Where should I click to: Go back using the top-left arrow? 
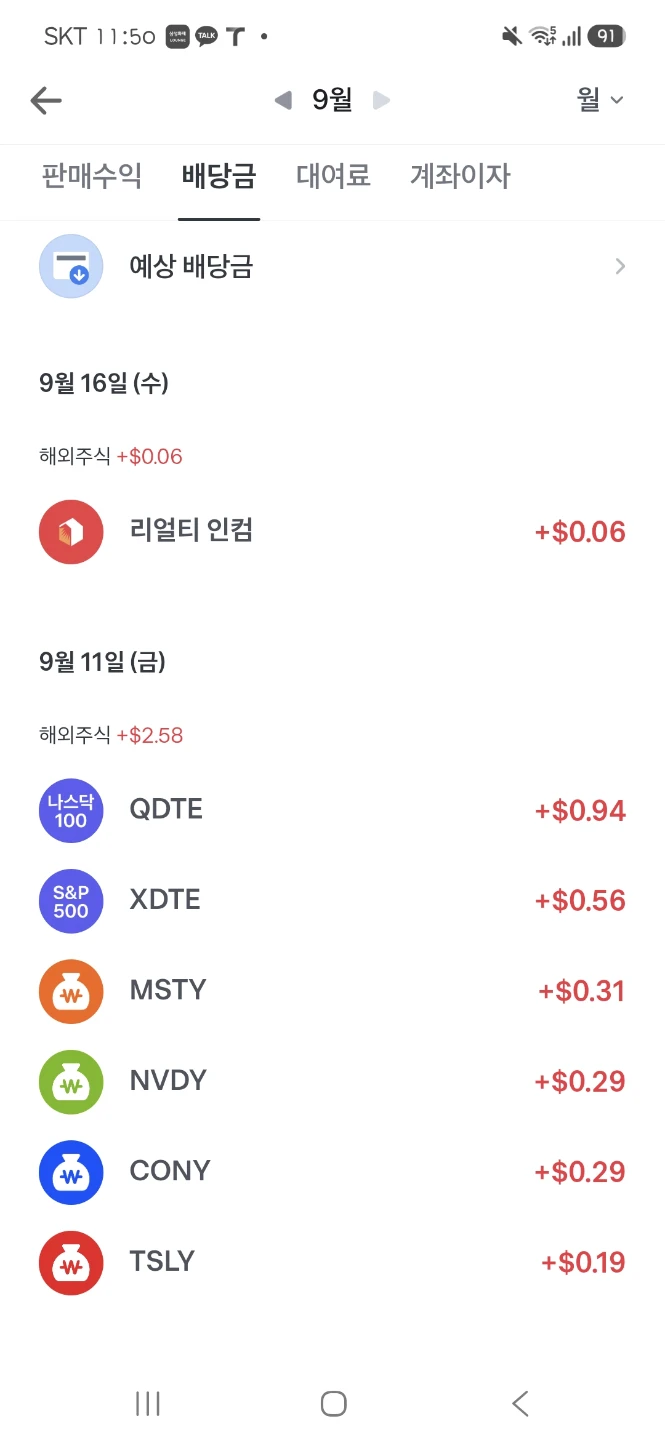click(46, 100)
